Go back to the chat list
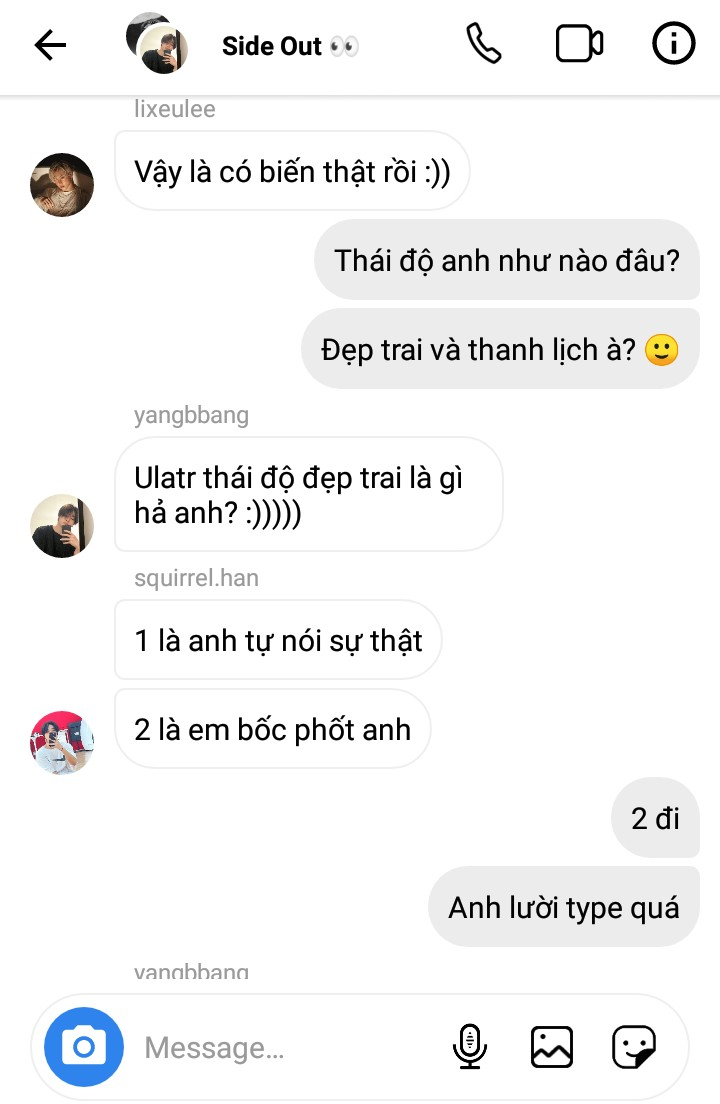Viewport: 720px width, 1104px height. coord(50,45)
